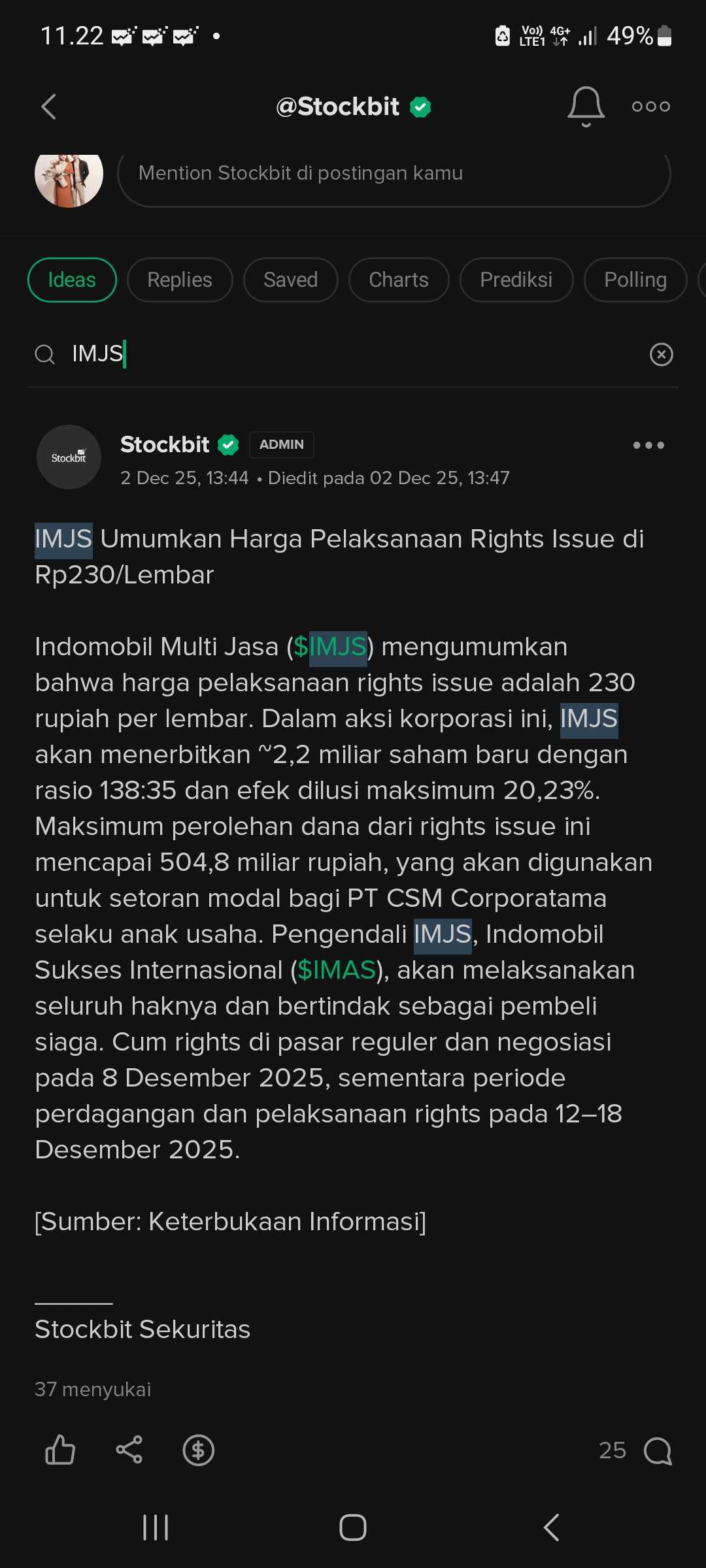Open the post's three-dot options menu

648,445
